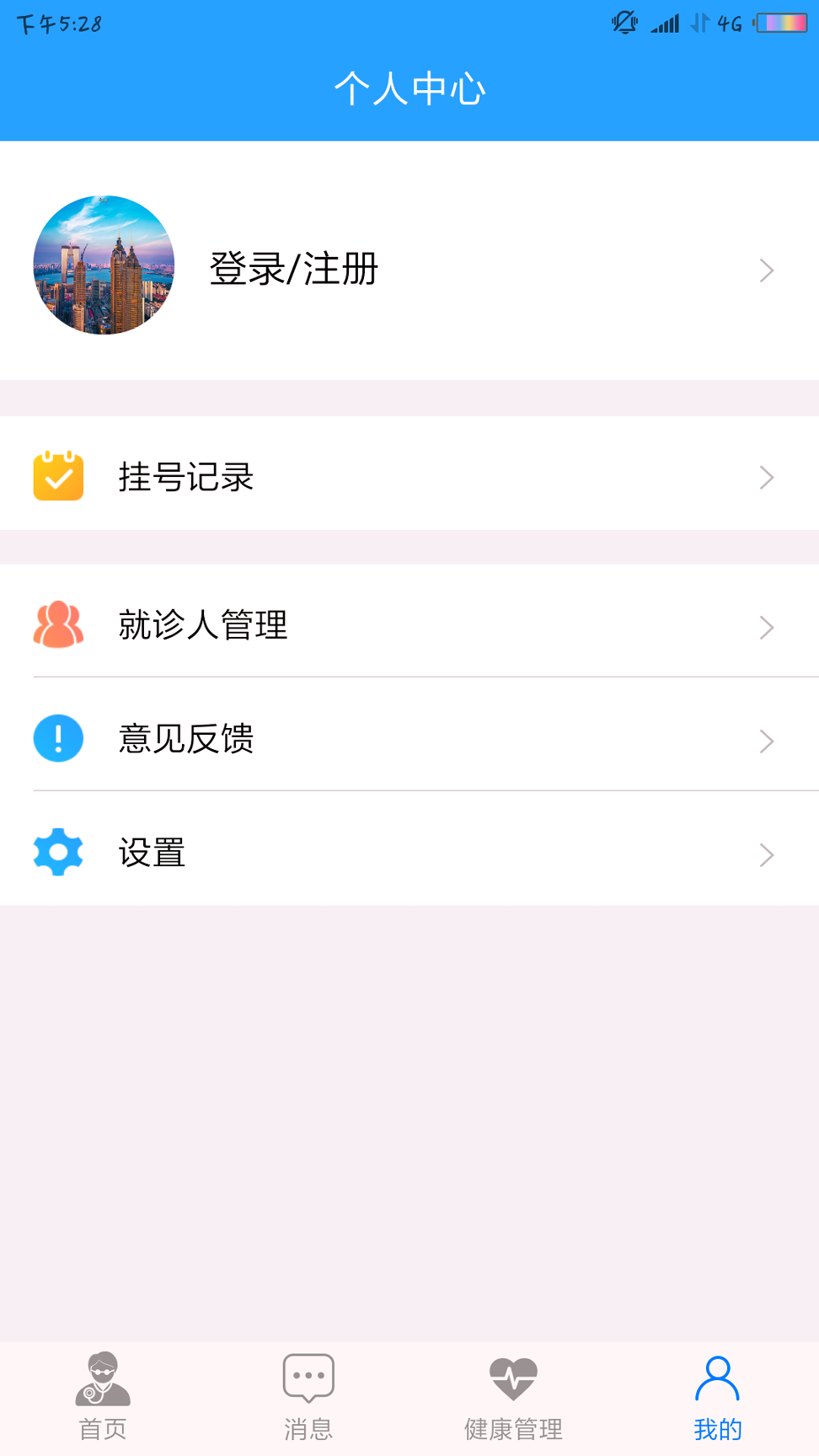
Task: Tap the 首页 doctor icon
Action: pos(103,1376)
